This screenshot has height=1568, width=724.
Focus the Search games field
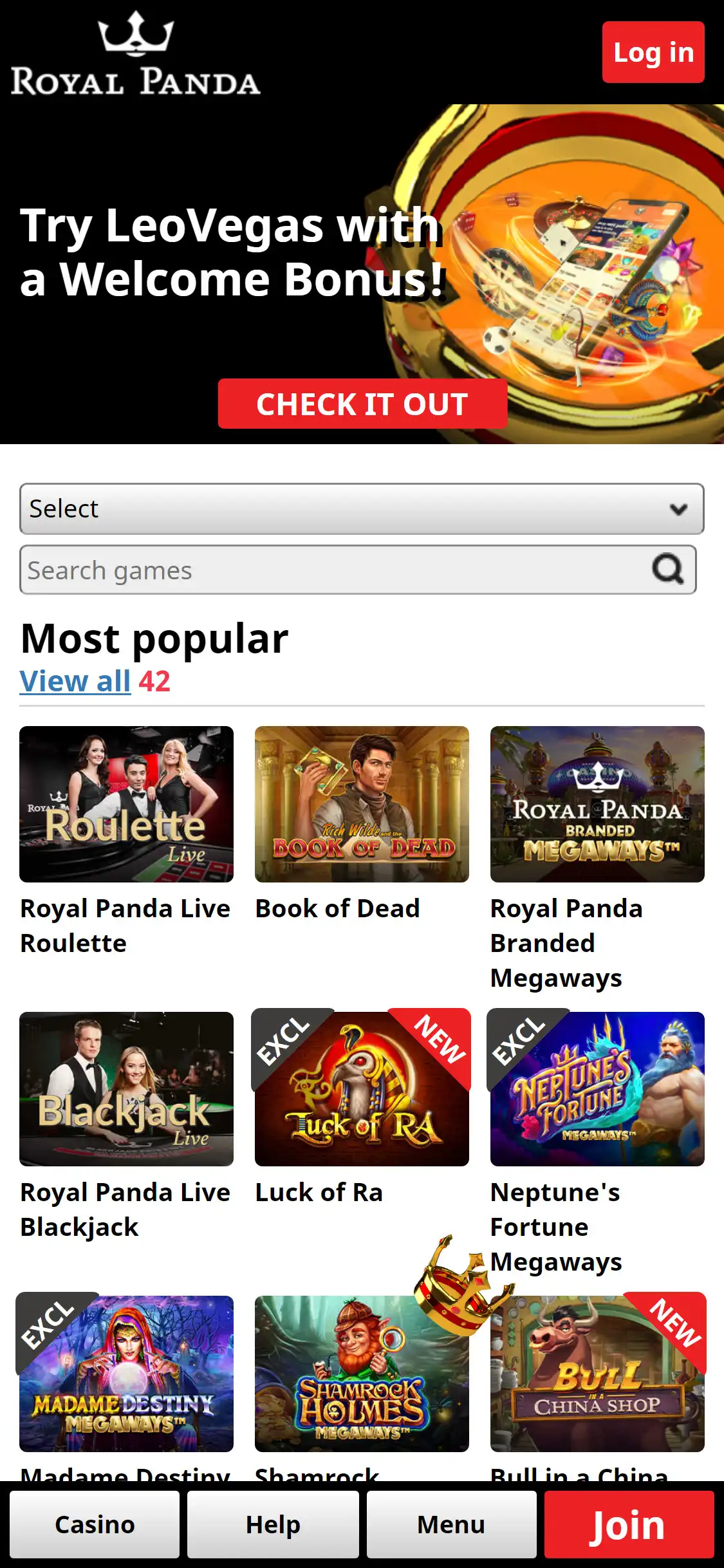[x=335, y=570]
